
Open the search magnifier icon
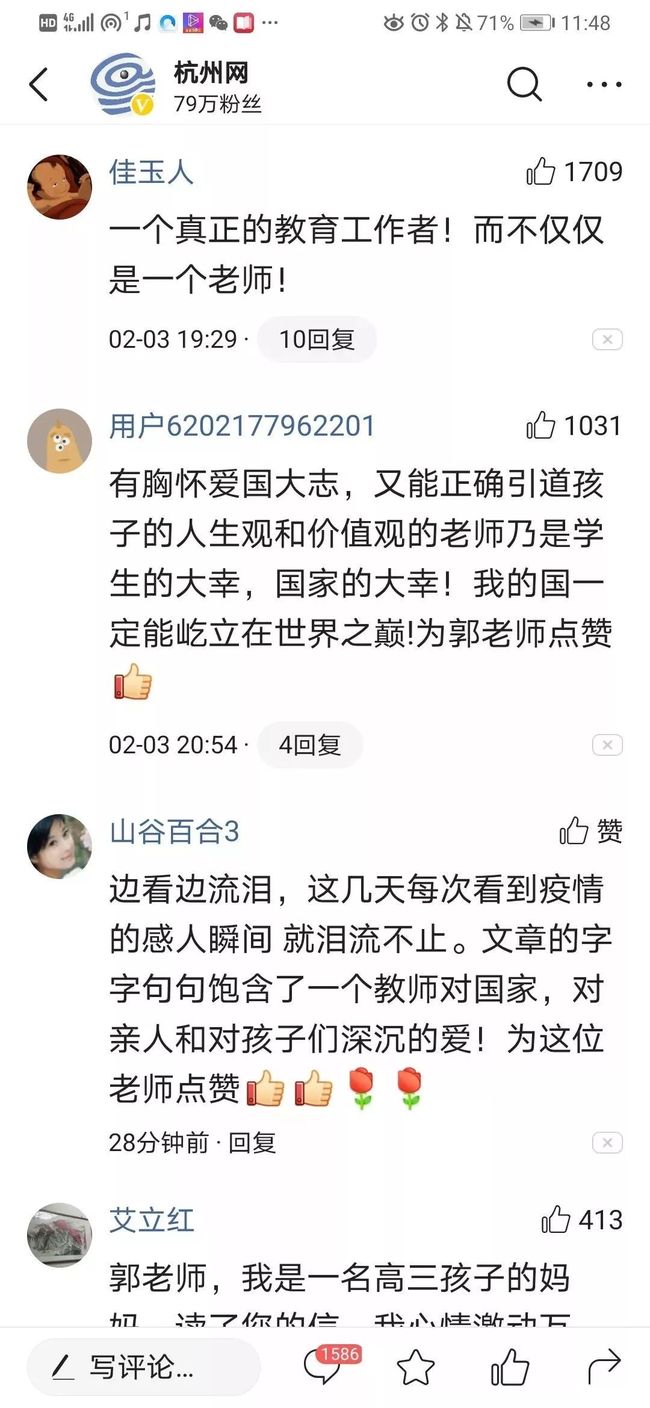click(524, 85)
